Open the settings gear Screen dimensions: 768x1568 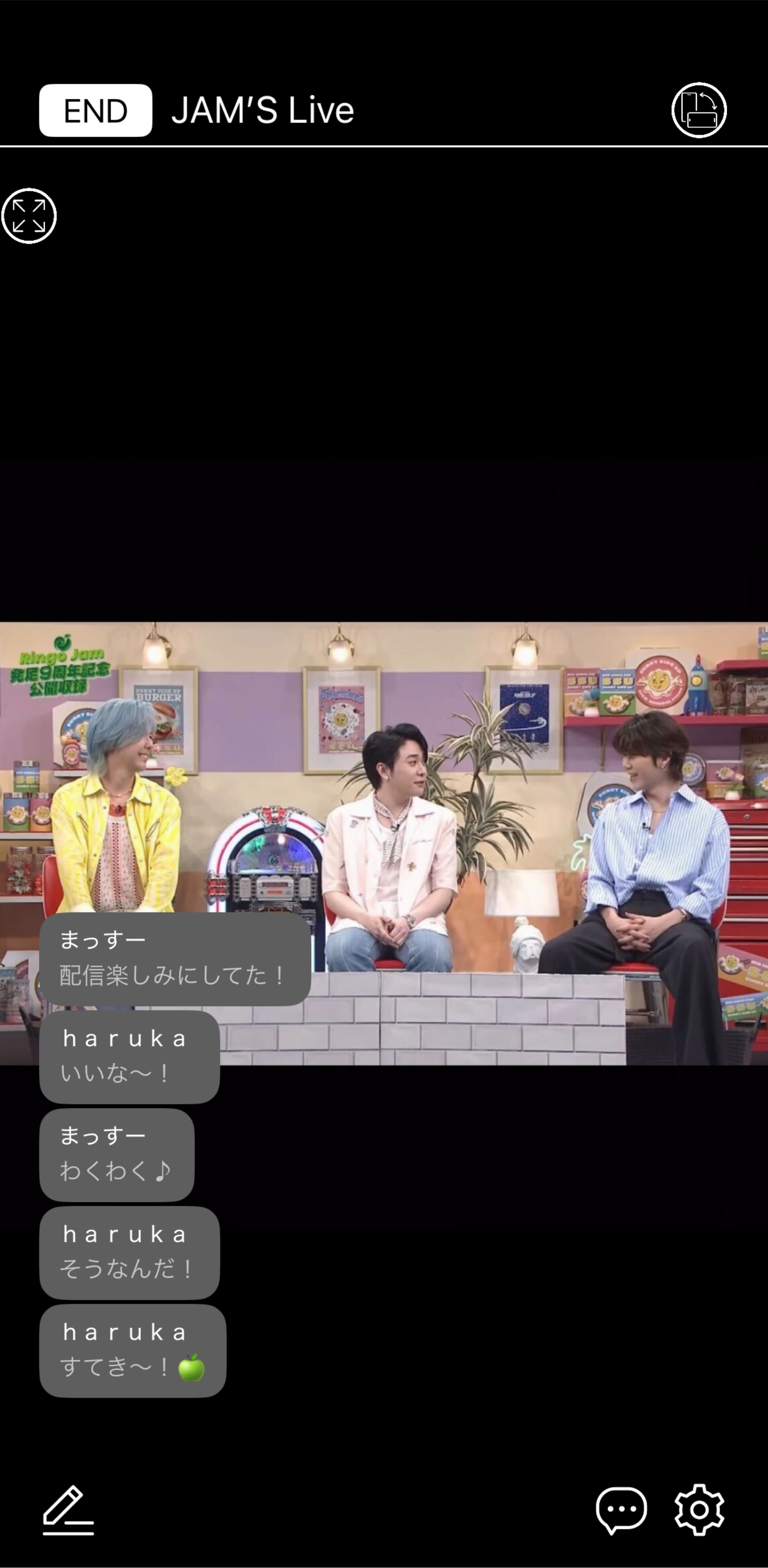(699, 1510)
